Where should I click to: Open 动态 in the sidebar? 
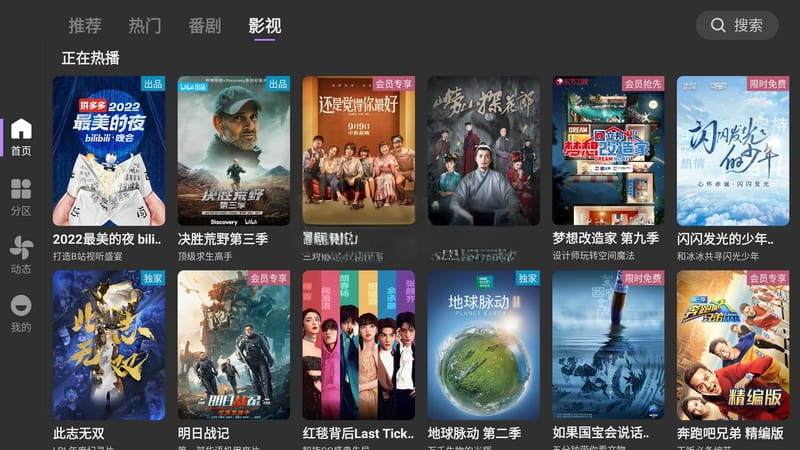(x=21, y=255)
